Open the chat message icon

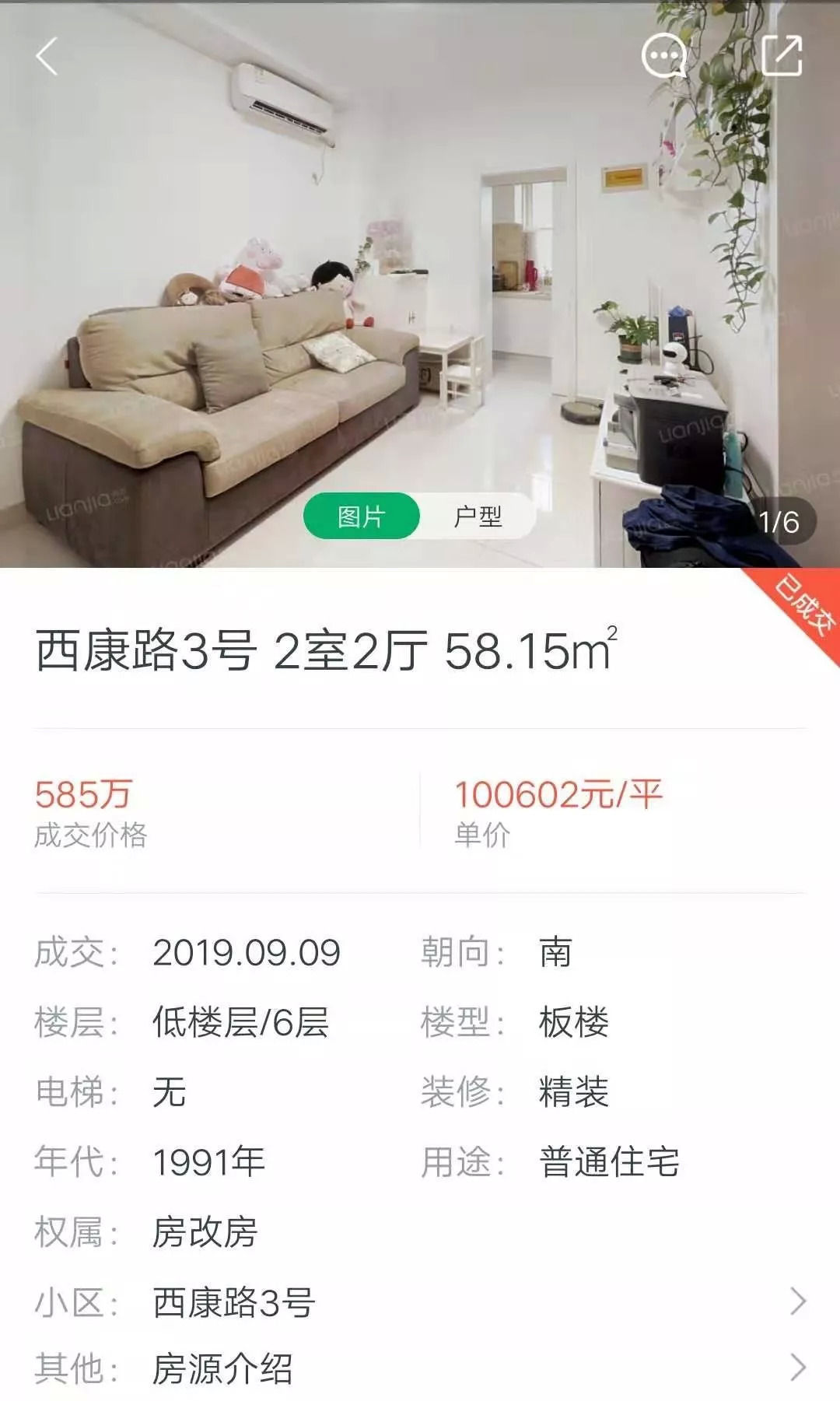663,56
